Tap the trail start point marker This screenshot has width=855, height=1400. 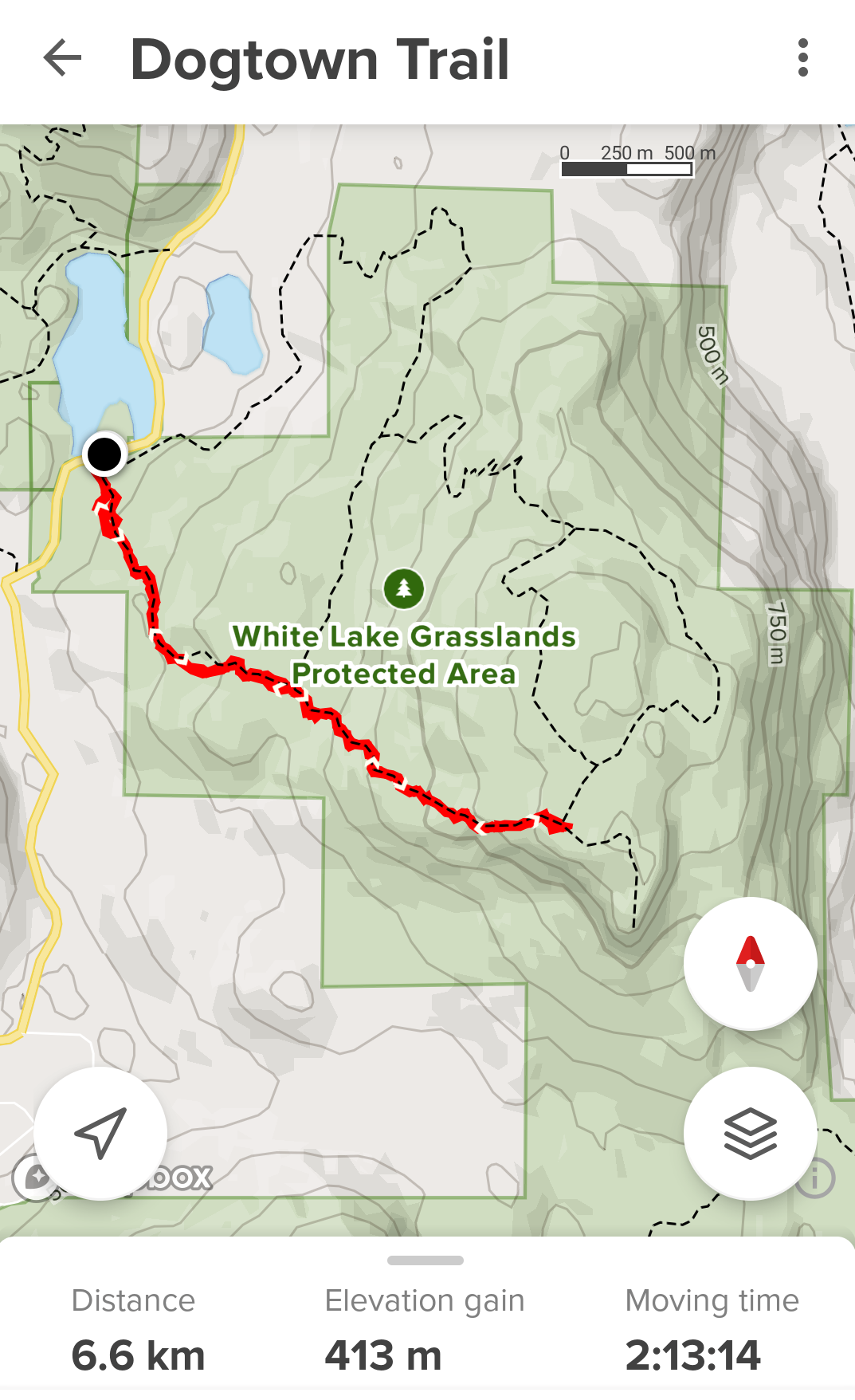(x=104, y=454)
